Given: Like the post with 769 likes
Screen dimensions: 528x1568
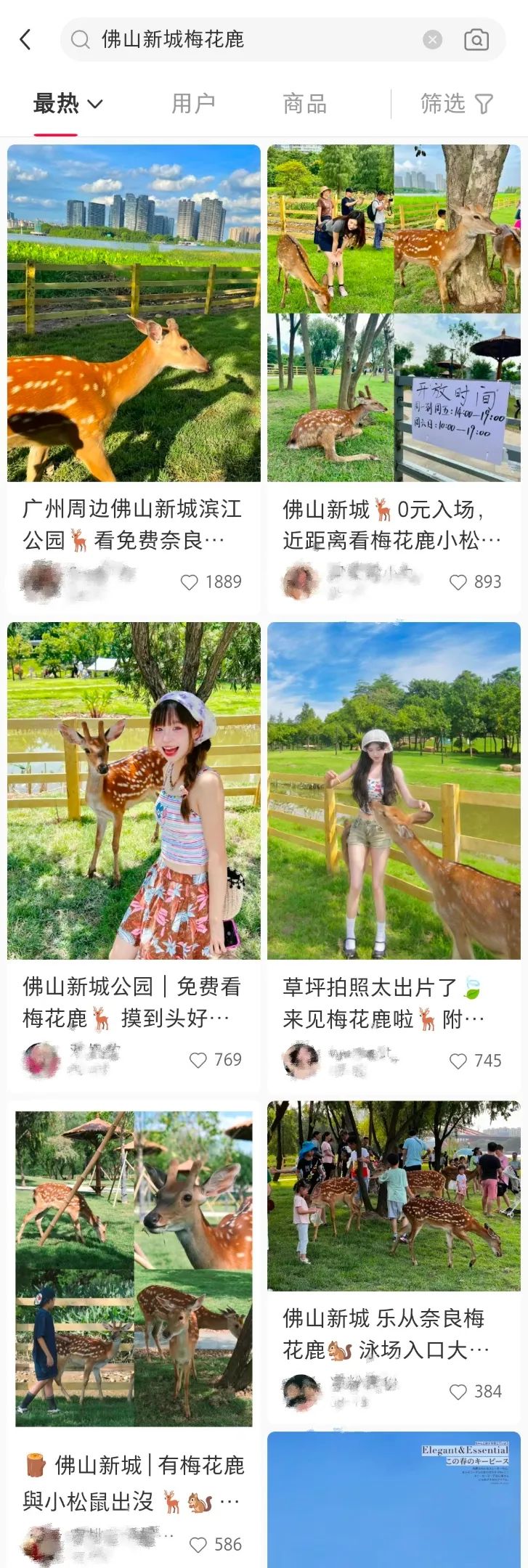Looking at the screenshot, I should (198, 1060).
